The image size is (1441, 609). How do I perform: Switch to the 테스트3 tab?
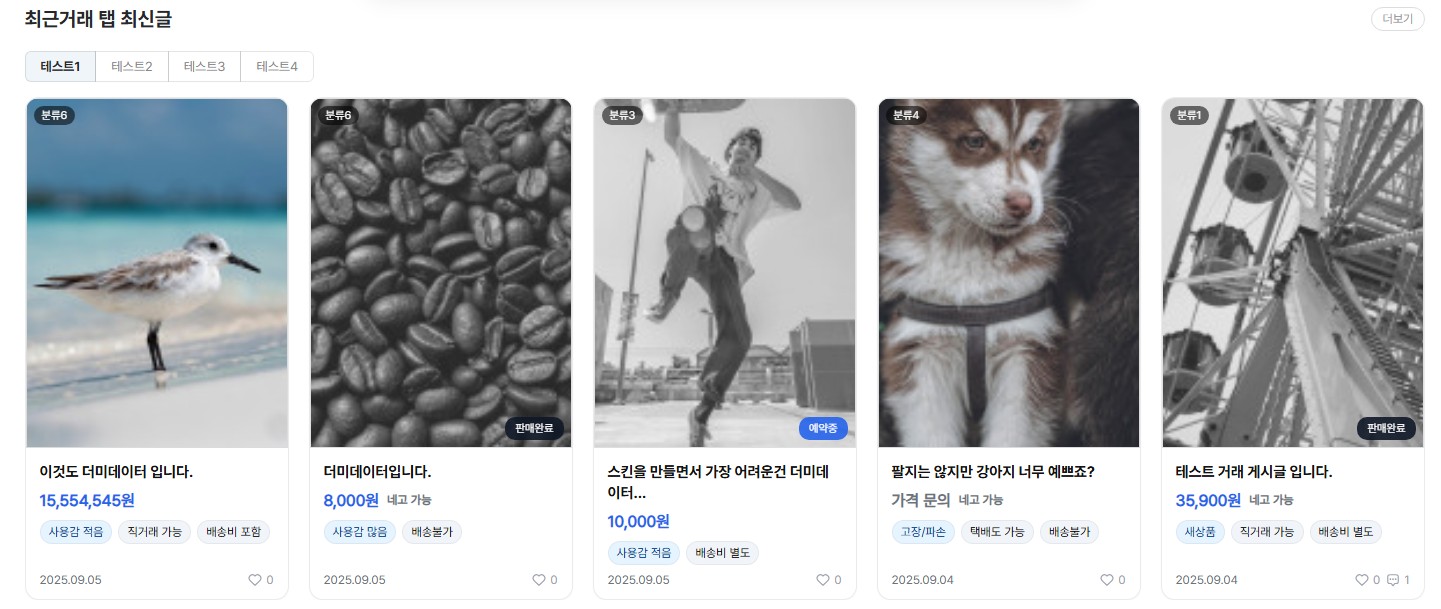(204, 67)
